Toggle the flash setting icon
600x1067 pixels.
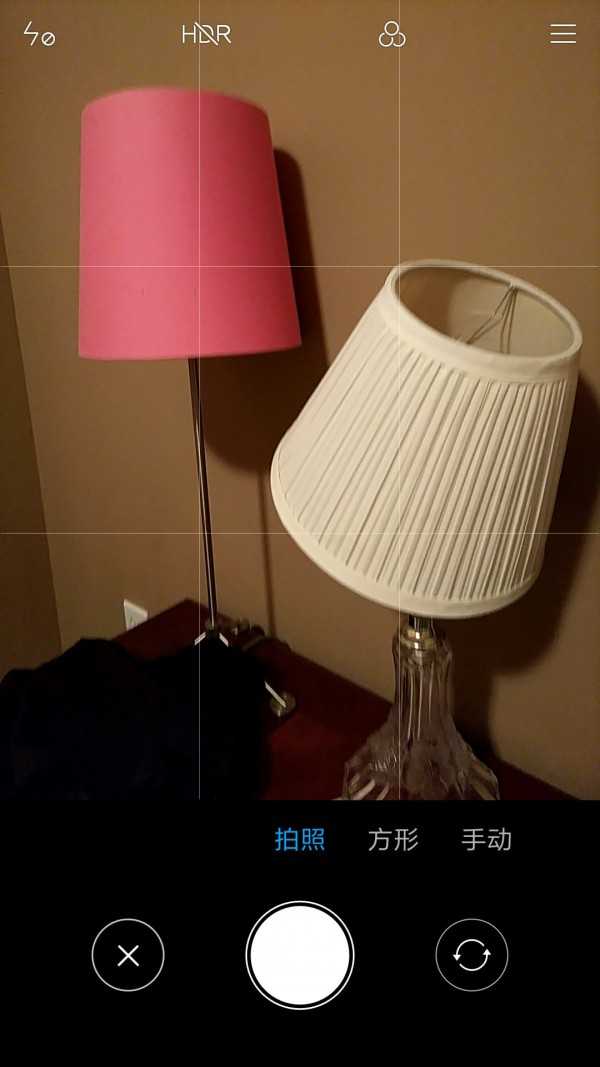39,35
